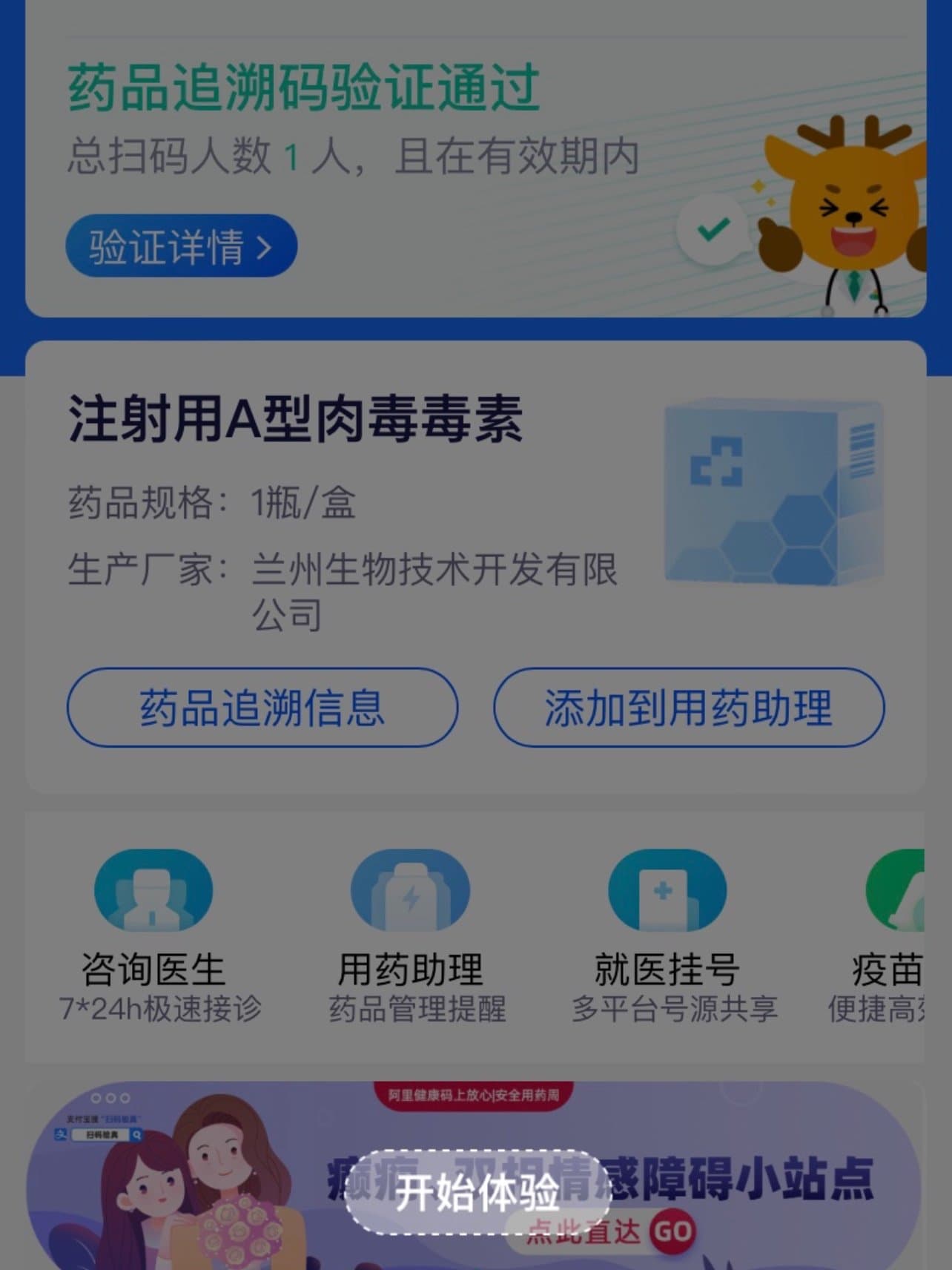Open the 情感障碍小站点 banner

click(x=741, y=1179)
